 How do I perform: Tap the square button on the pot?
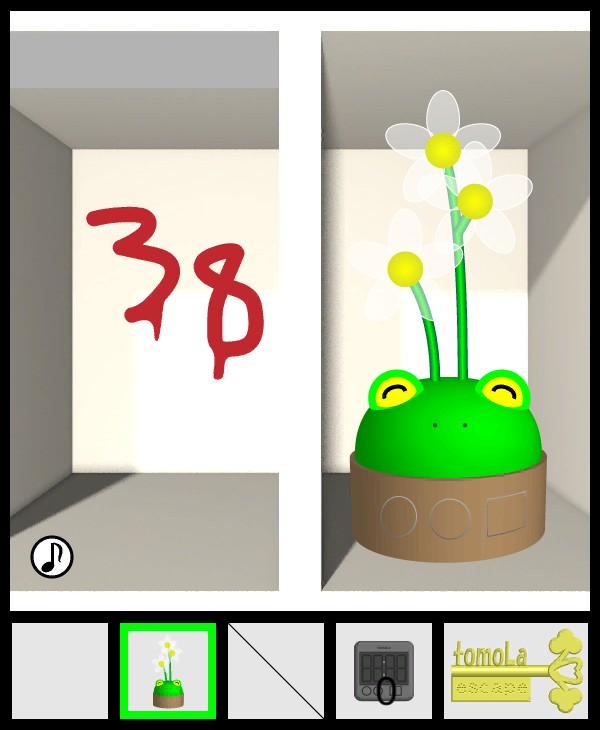[x=505, y=514]
